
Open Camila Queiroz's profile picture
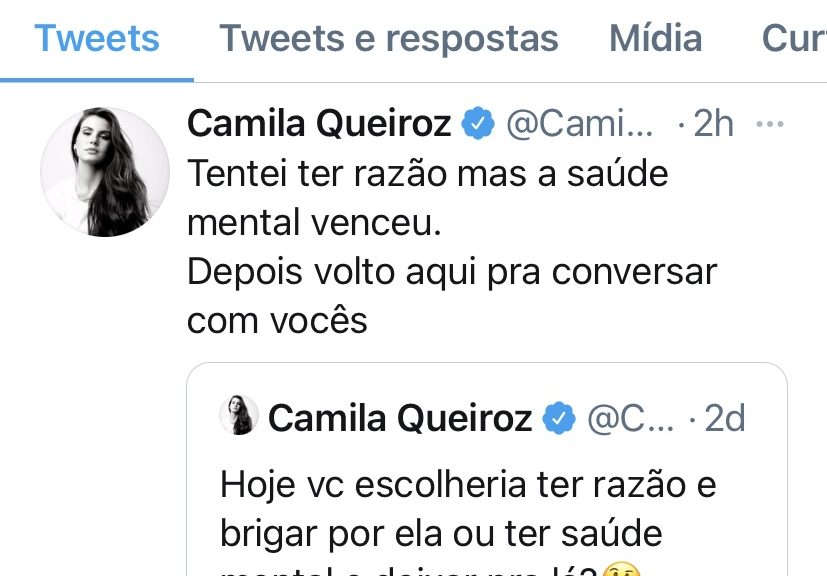tap(105, 172)
